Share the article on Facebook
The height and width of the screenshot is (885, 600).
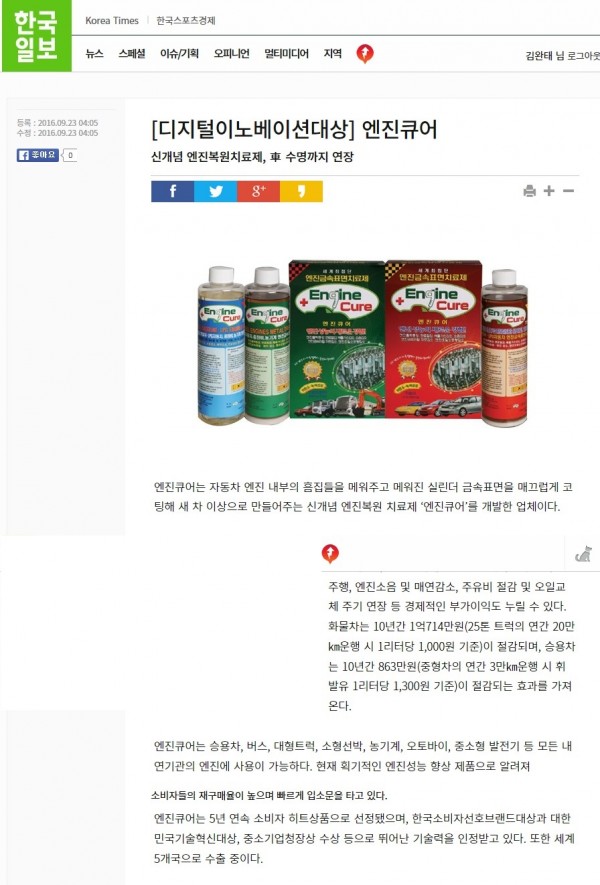[x=172, y=191]
